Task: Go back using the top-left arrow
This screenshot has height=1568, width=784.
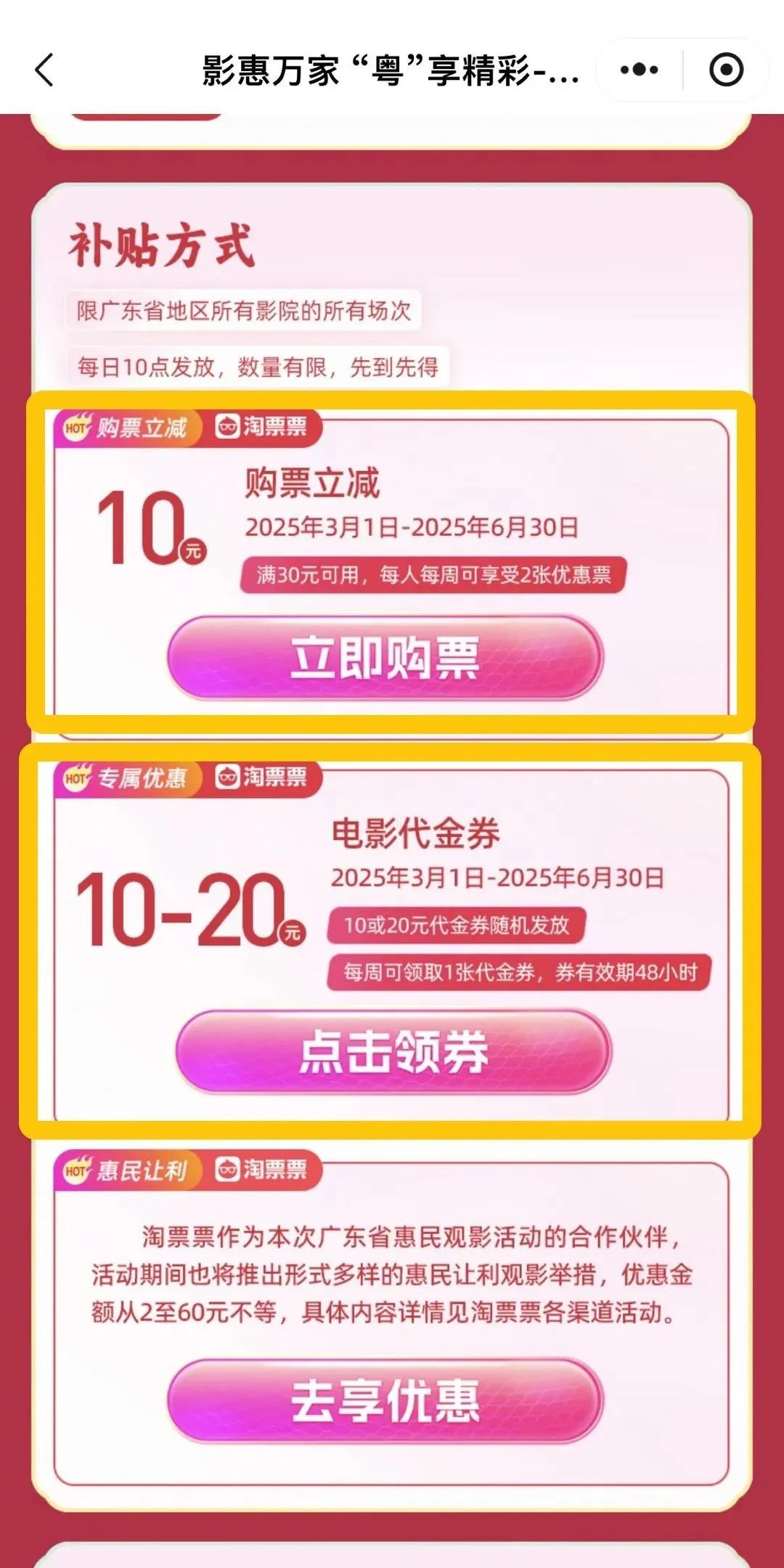Action: [45, 70]
